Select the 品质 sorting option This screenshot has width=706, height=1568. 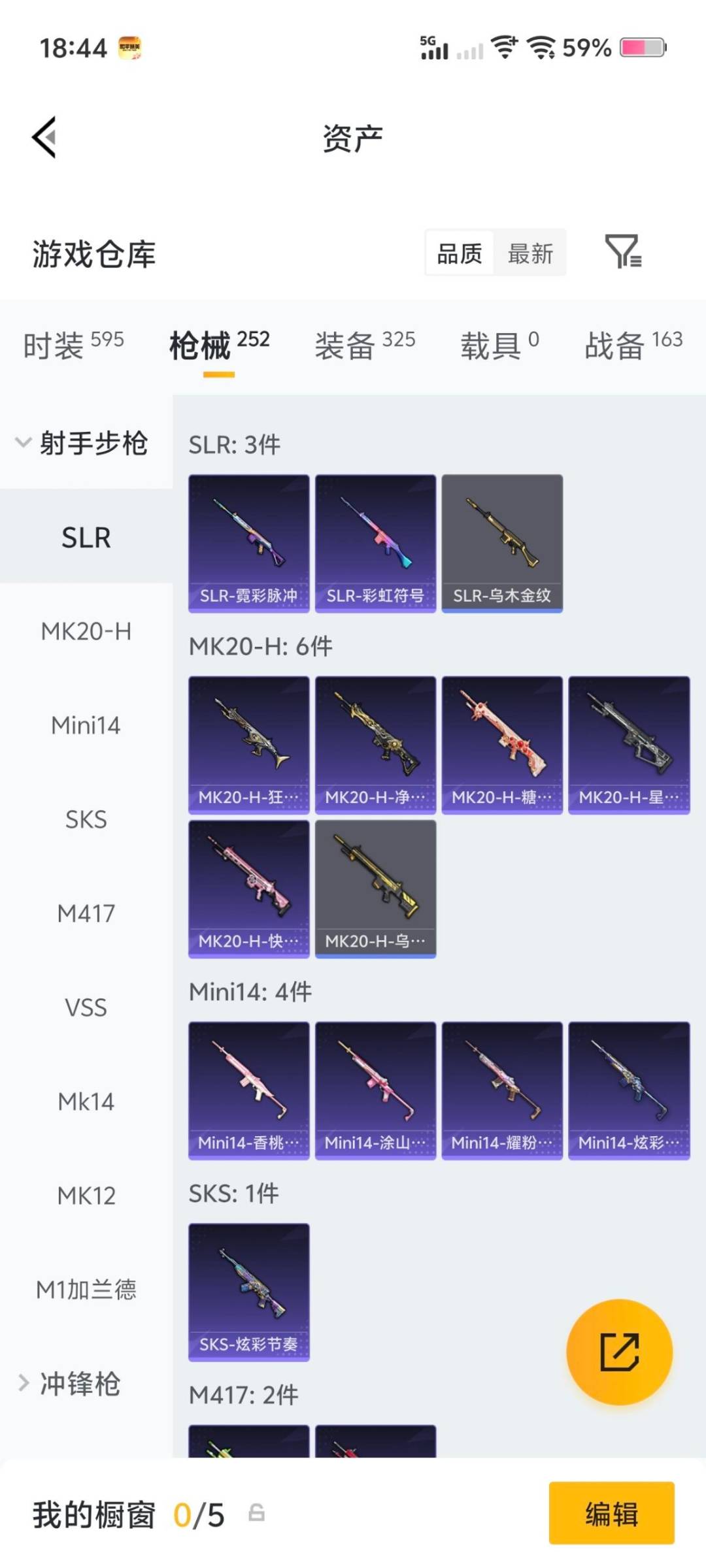click(x=459, y=253)
